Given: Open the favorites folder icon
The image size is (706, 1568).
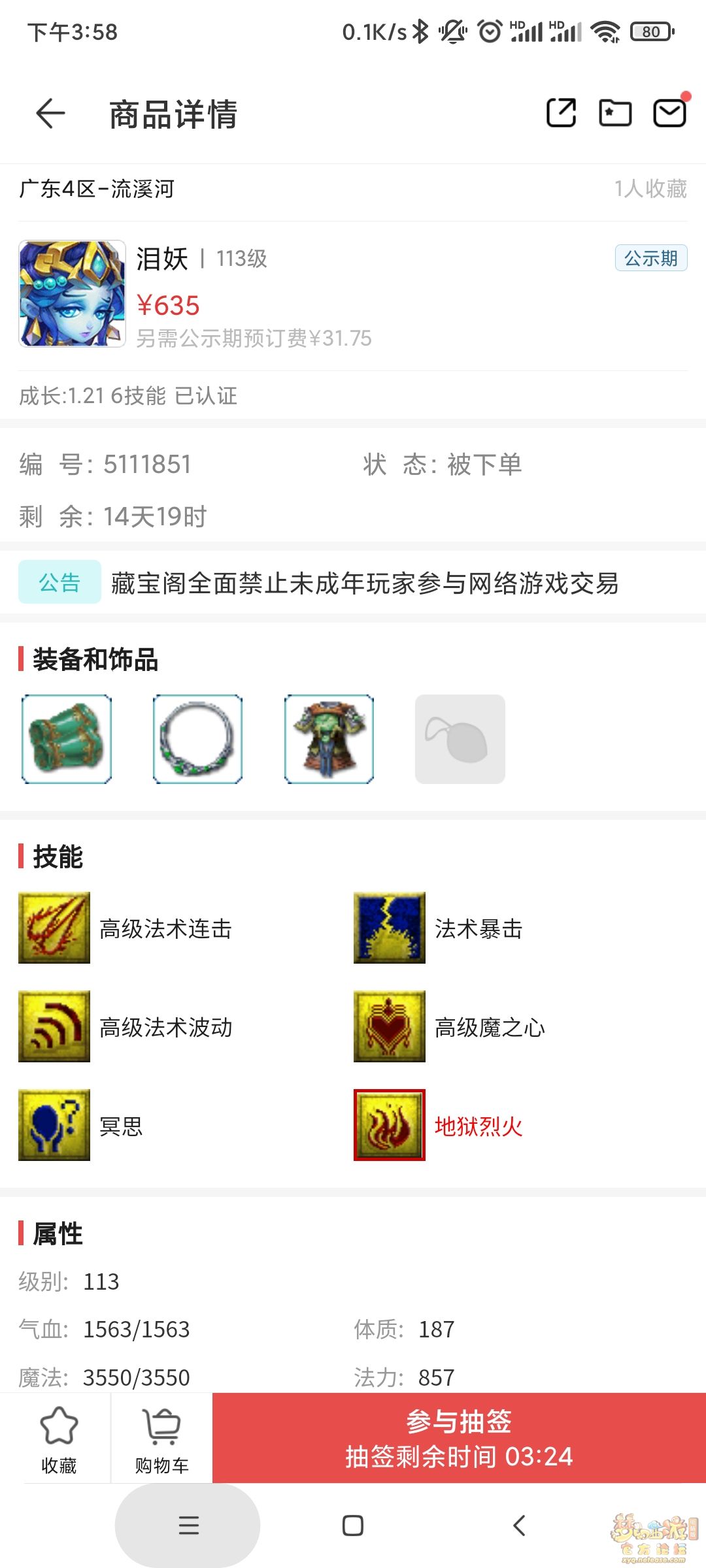Looking at the screenshot, I should click(x=615, y=113).
